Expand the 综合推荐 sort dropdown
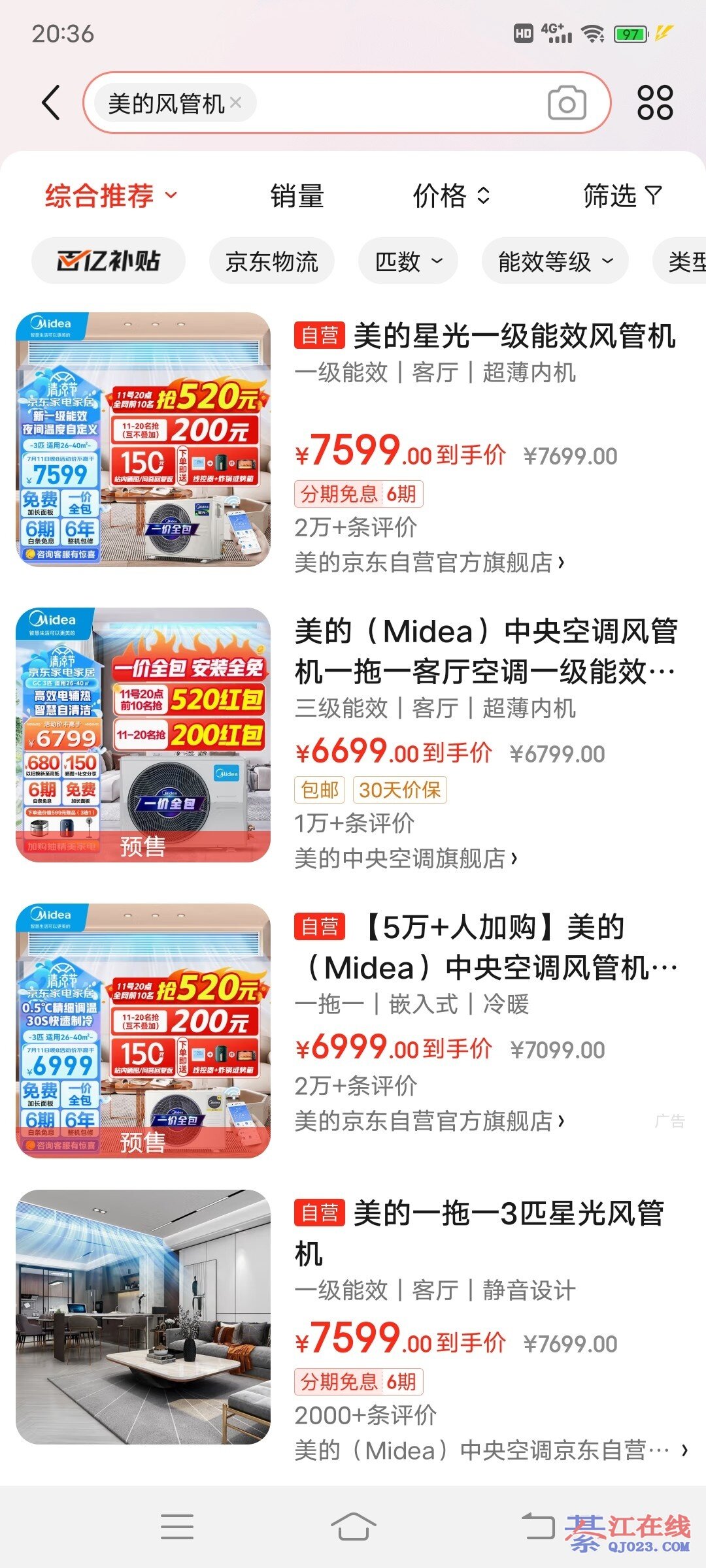 tap(111, 195)
